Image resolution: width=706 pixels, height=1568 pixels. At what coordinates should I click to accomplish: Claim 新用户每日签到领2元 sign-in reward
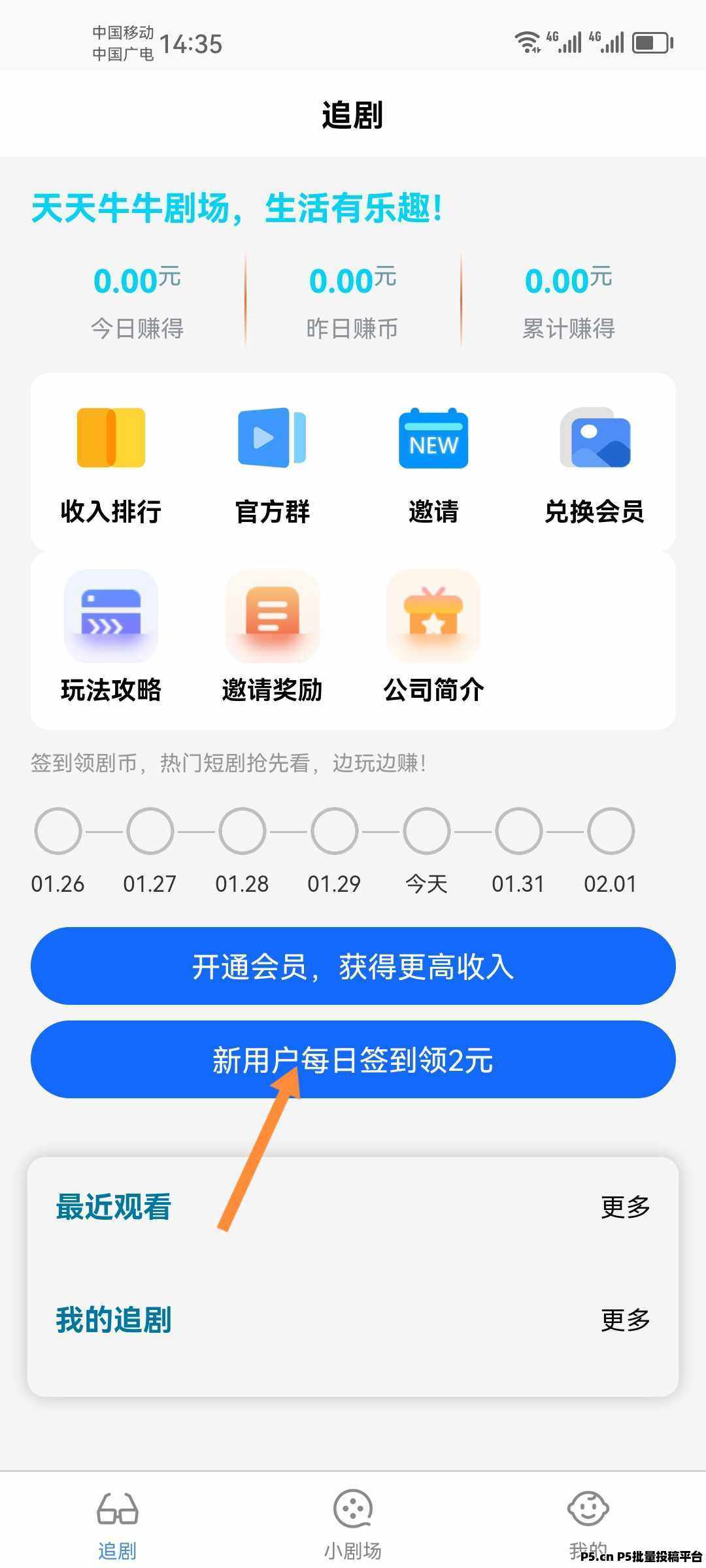click(x=353, y=1059)
